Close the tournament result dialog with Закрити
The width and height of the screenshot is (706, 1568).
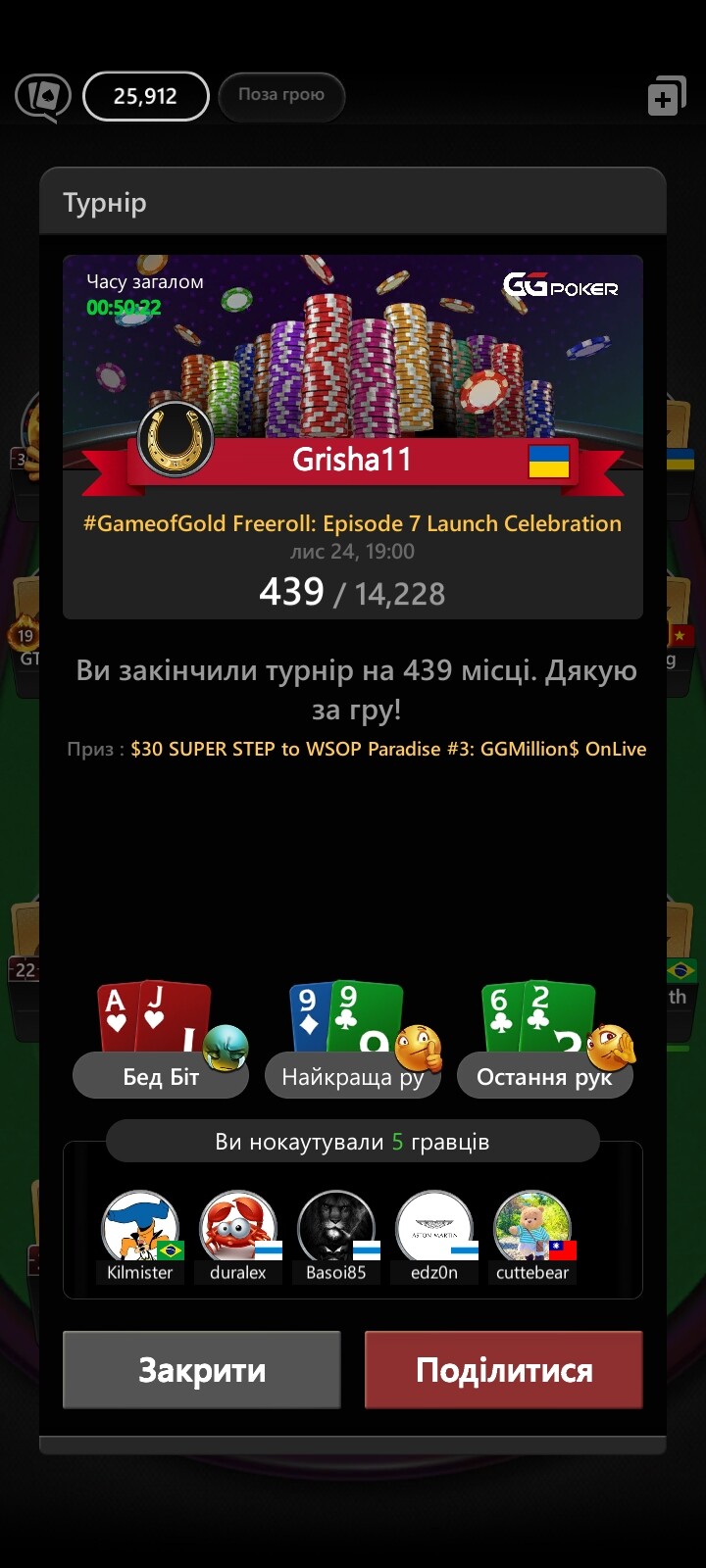pyautogui.click(x=202, y=1369)
